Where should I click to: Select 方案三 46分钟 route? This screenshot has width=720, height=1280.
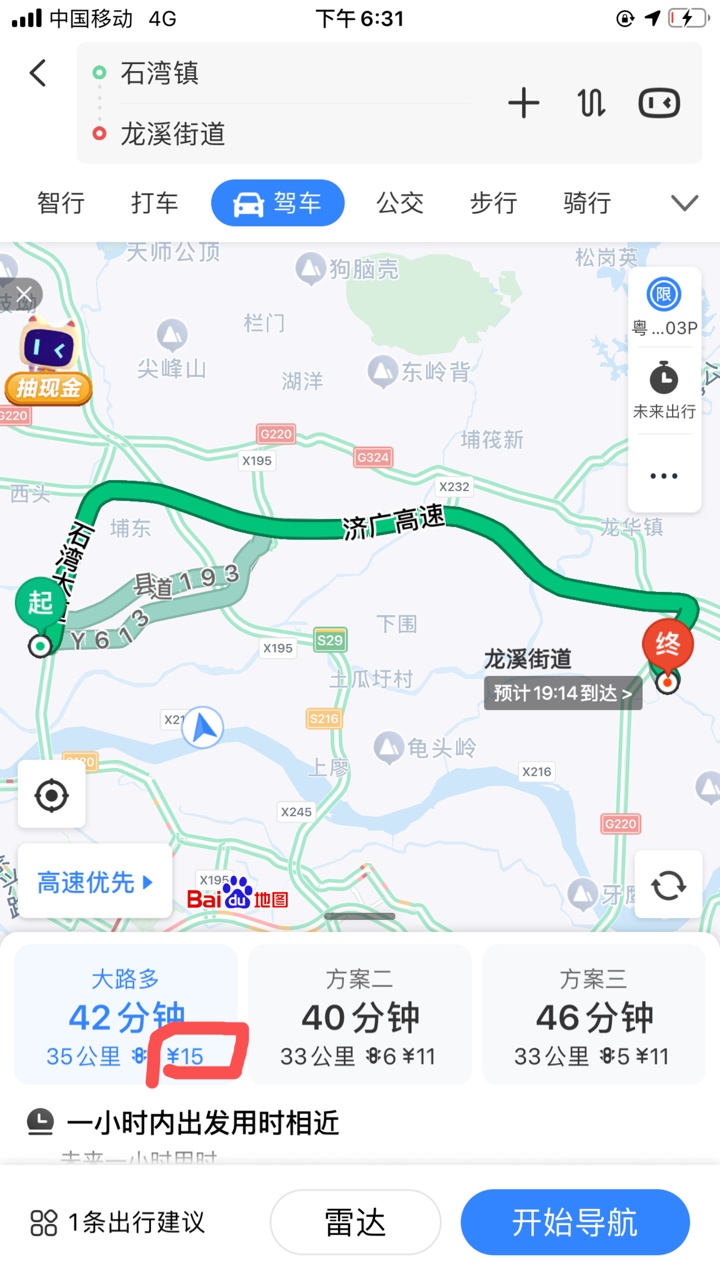click(594, 1015)
